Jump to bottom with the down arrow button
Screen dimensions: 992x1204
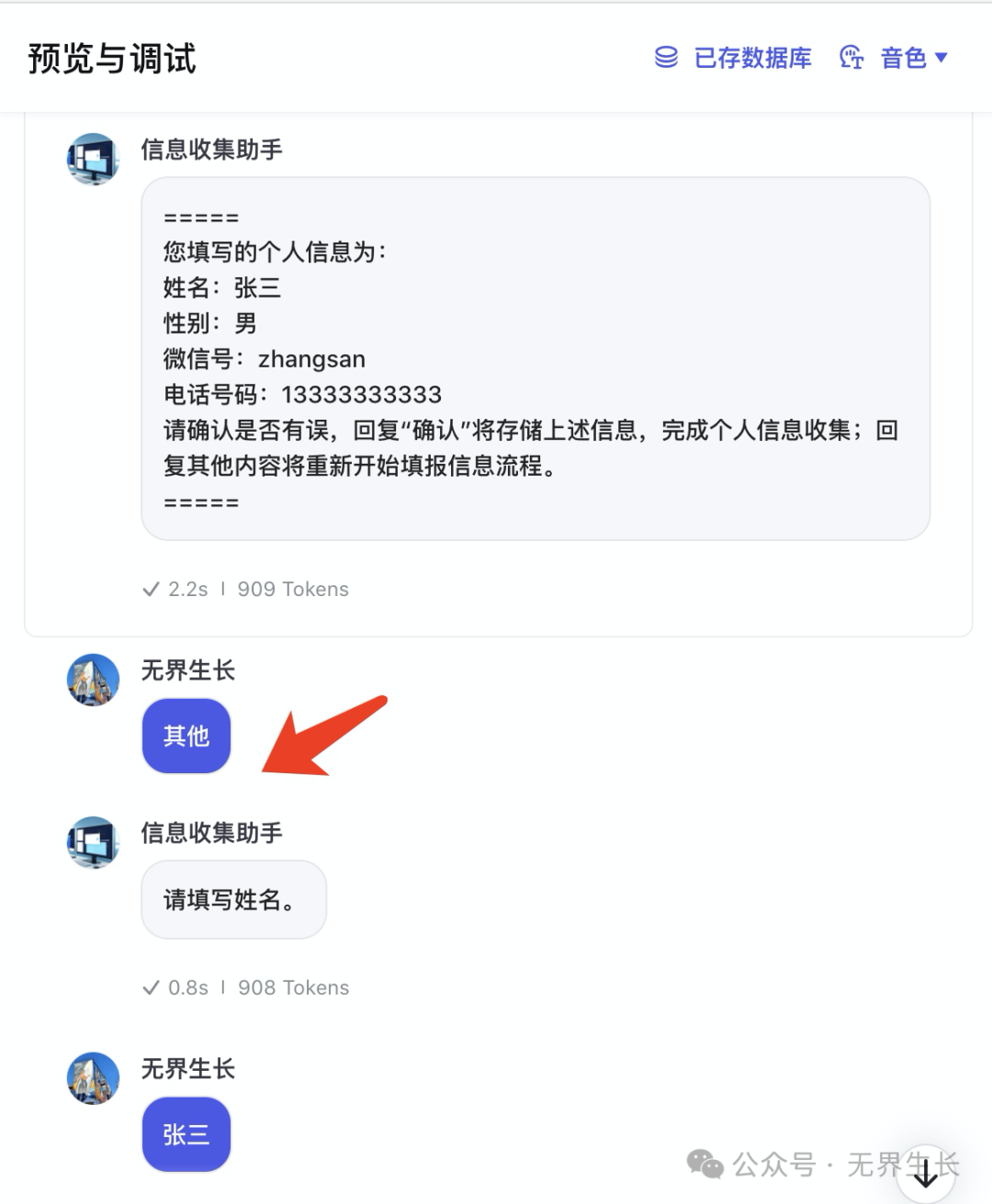click(x=926, y=1172)
